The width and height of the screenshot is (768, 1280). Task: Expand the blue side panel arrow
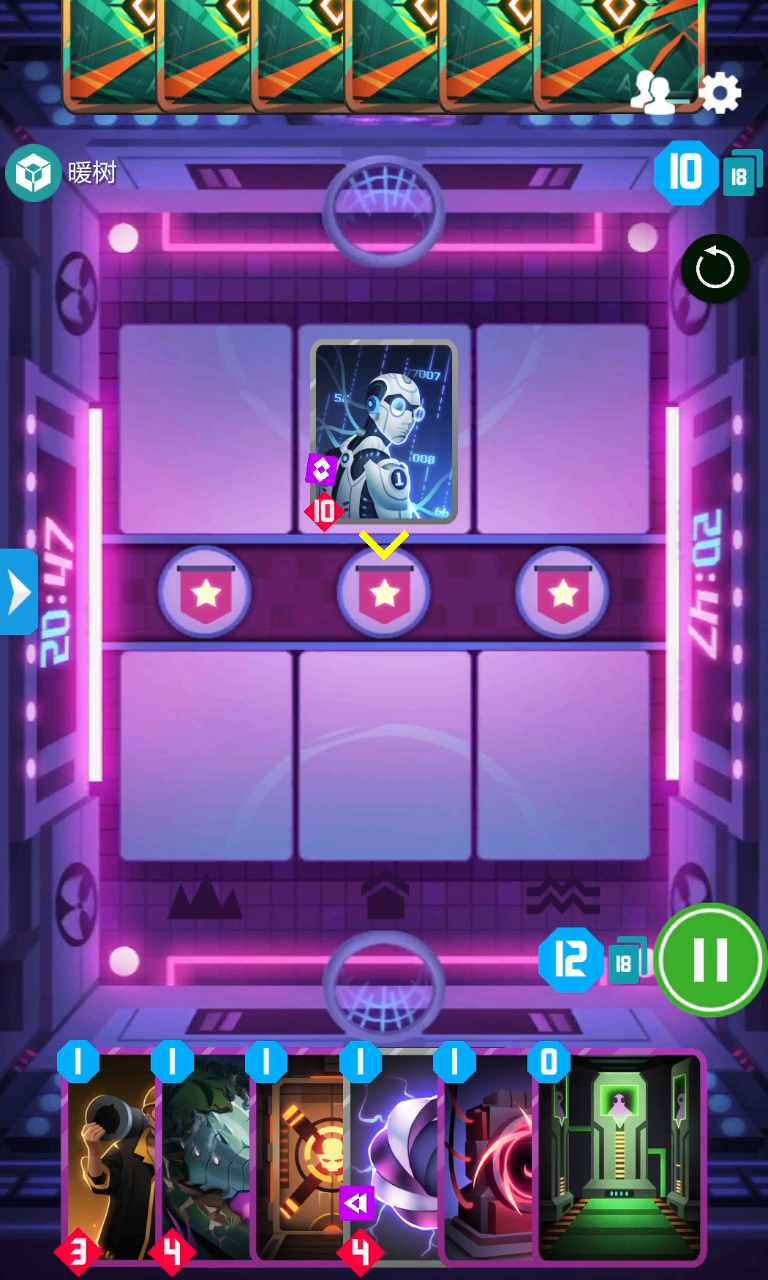tap(18, 591)
